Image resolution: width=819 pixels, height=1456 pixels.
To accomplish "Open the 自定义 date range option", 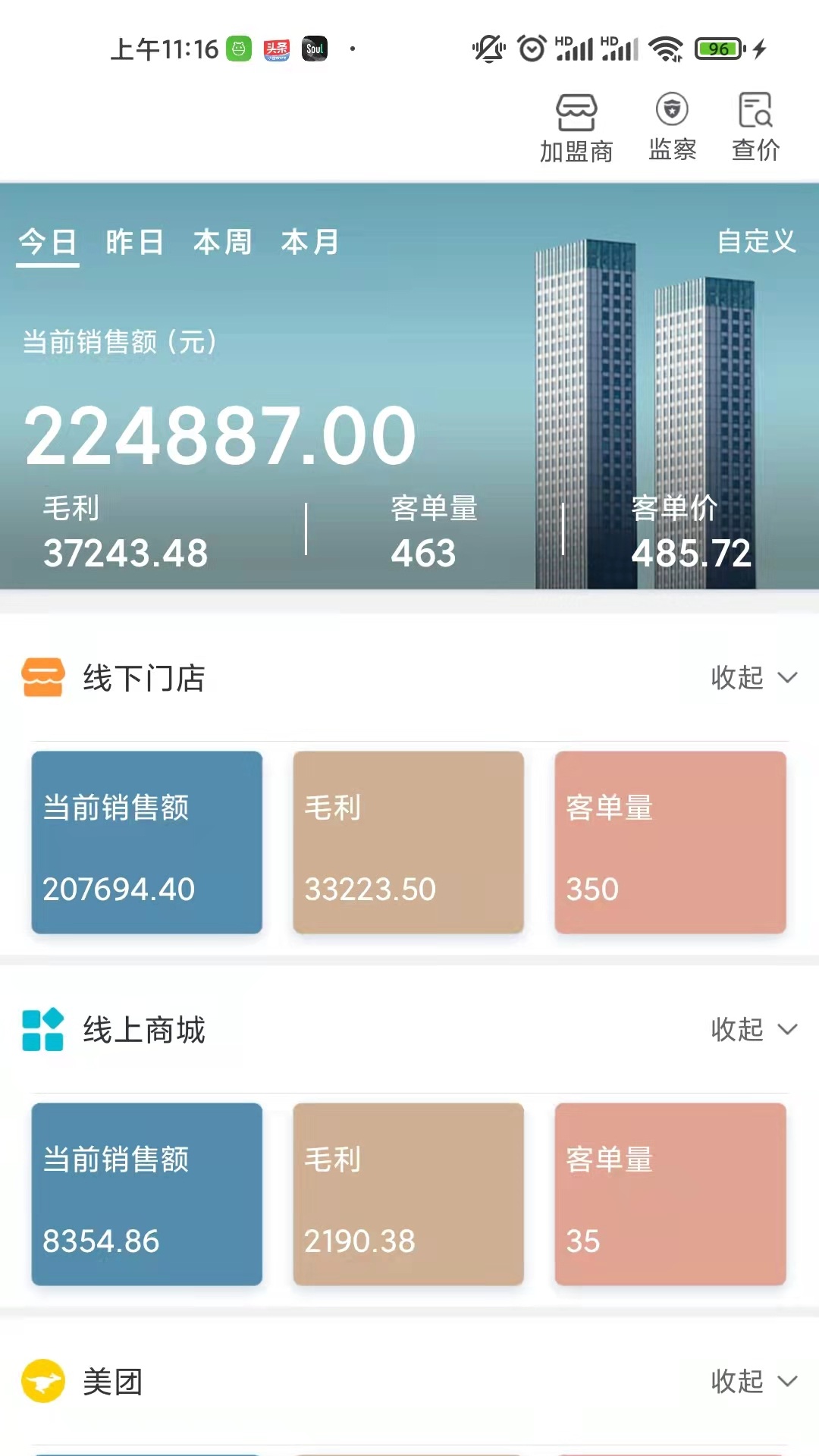I will pyautogui.click(x=757, y=242).
